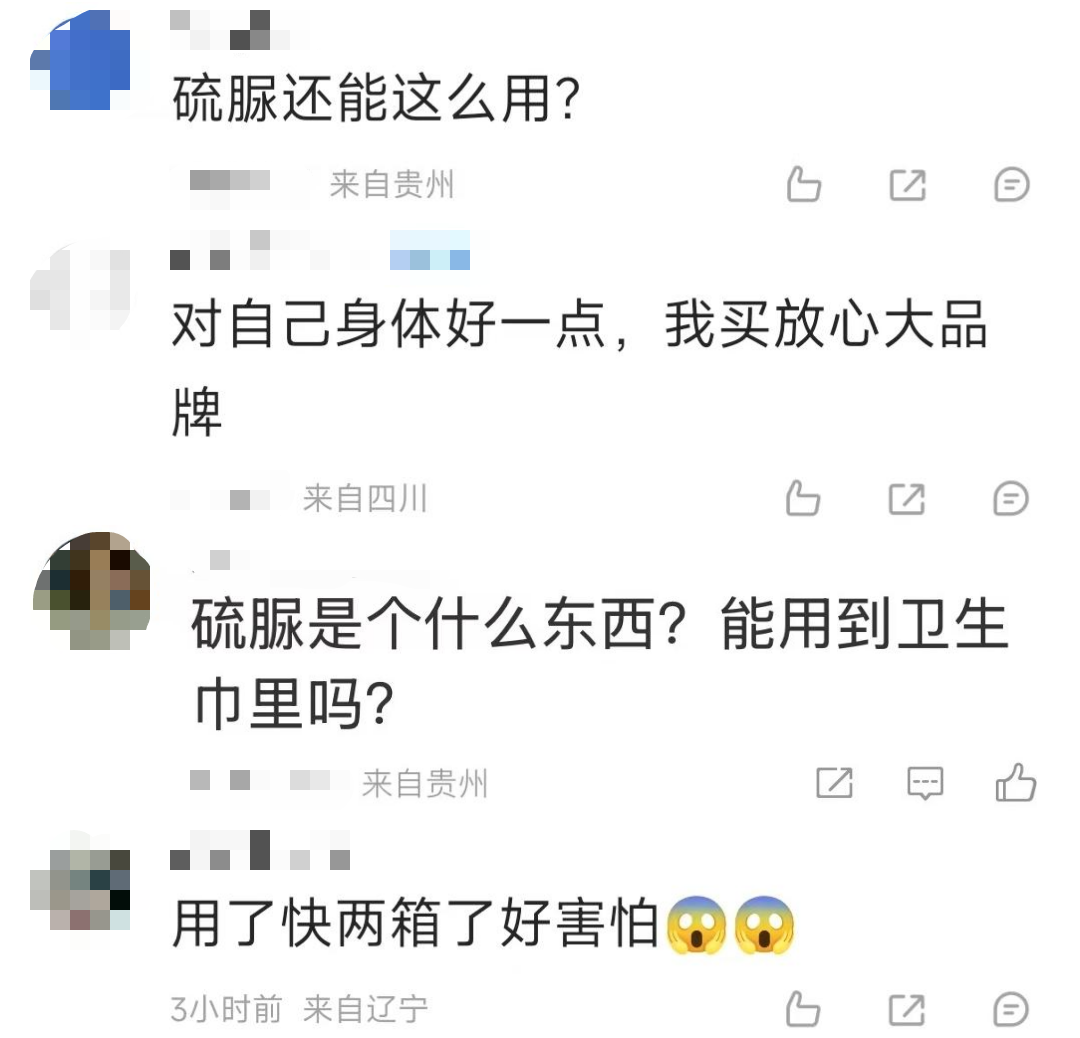This screenshot has width=1080, height=1038.
Task: Reply to the comment "硫脲还能这么用?"
Action: pyautogui.click(x=1012, y=185)
